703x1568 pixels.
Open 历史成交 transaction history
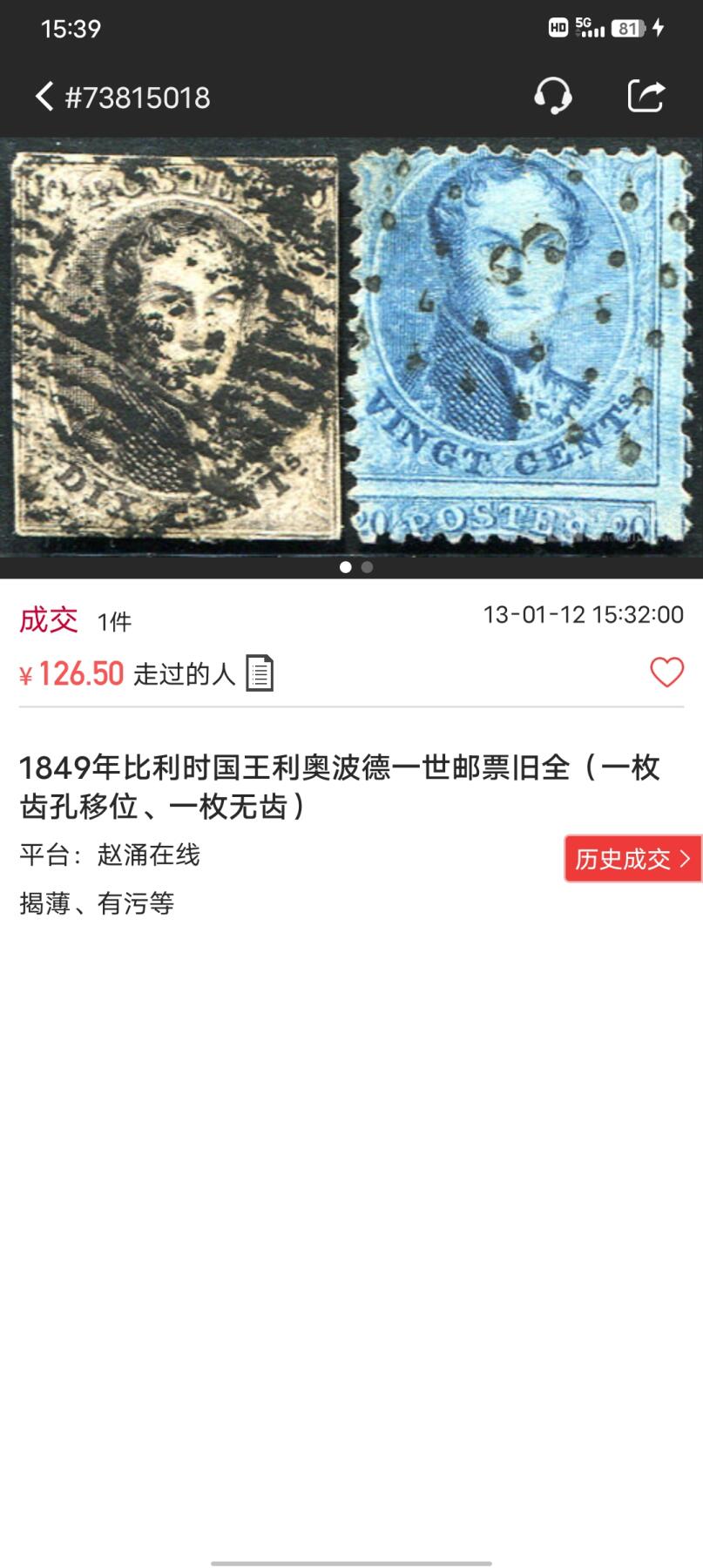[633, 859]
